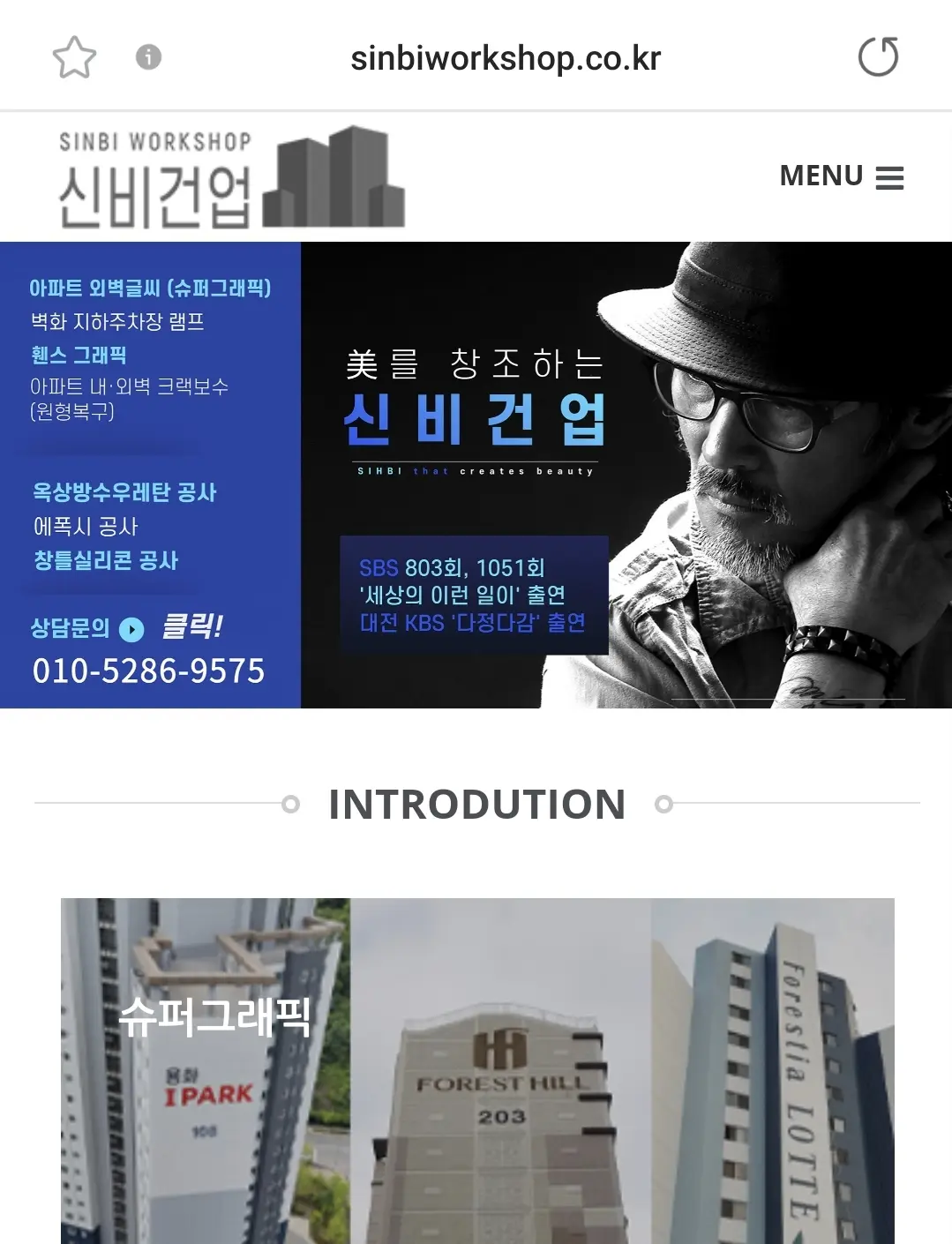
Task: Click the blue arrow icon beside 상담문의
Action: point(132,629)
